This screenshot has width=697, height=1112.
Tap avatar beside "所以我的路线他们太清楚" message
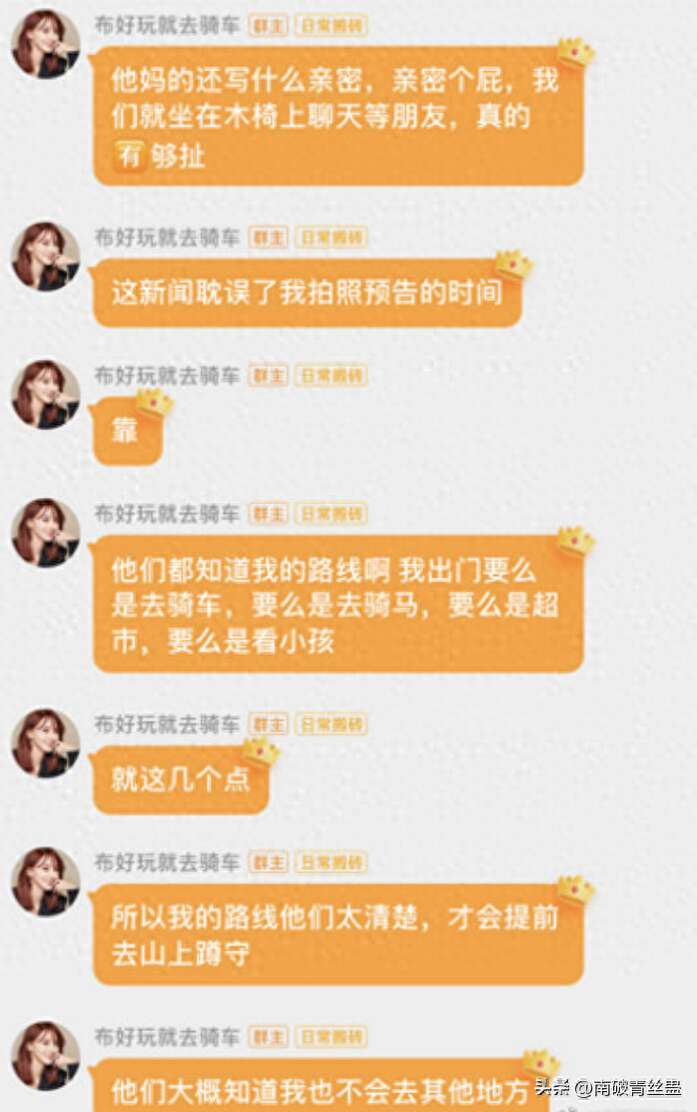(x=46, y=881)
